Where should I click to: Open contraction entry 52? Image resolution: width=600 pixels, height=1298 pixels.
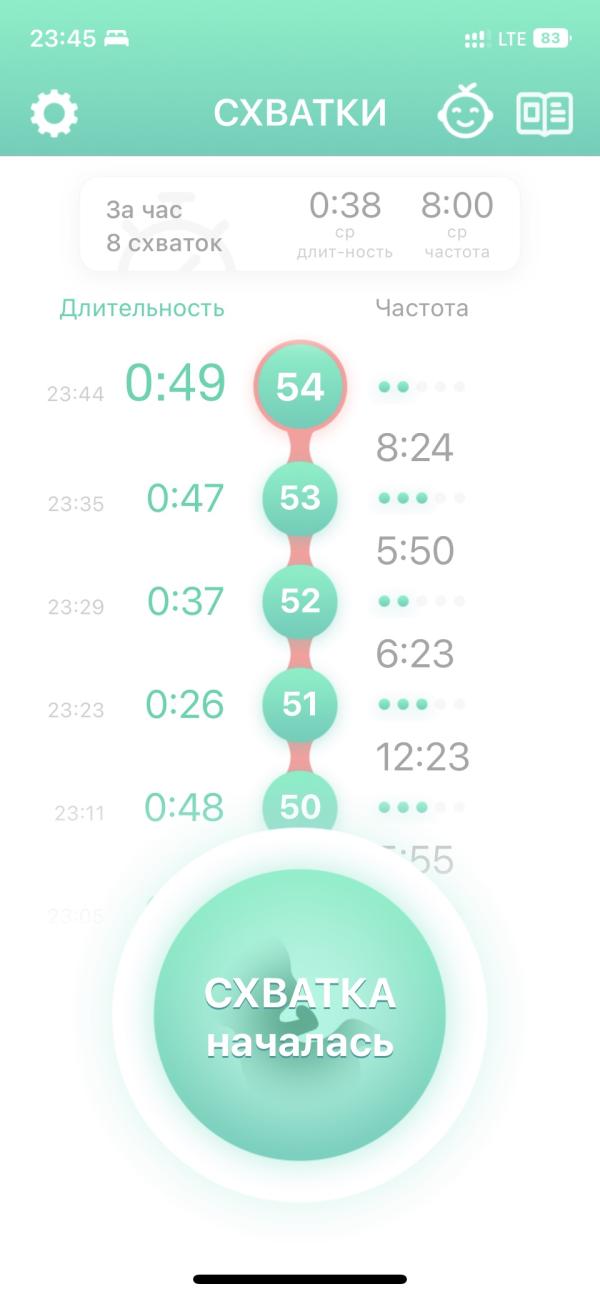300,601
